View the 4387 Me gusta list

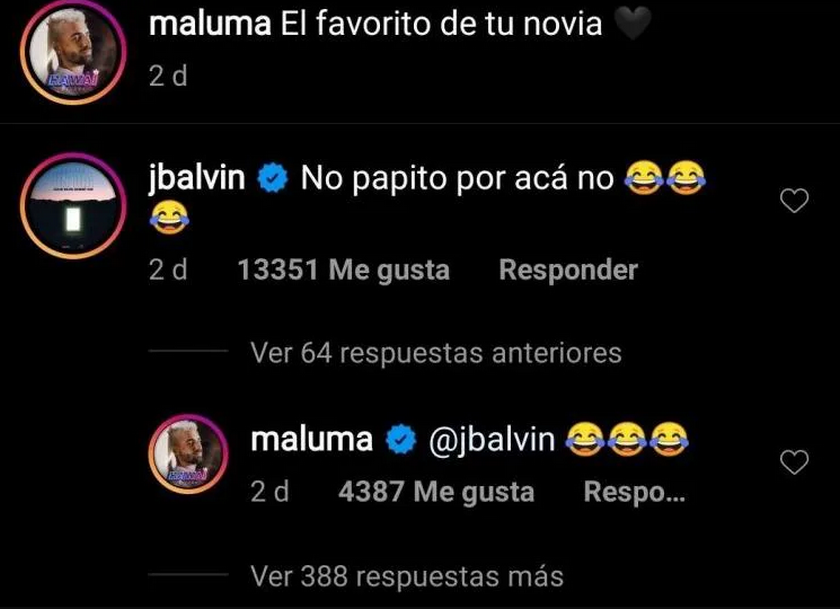pos(436,492)
